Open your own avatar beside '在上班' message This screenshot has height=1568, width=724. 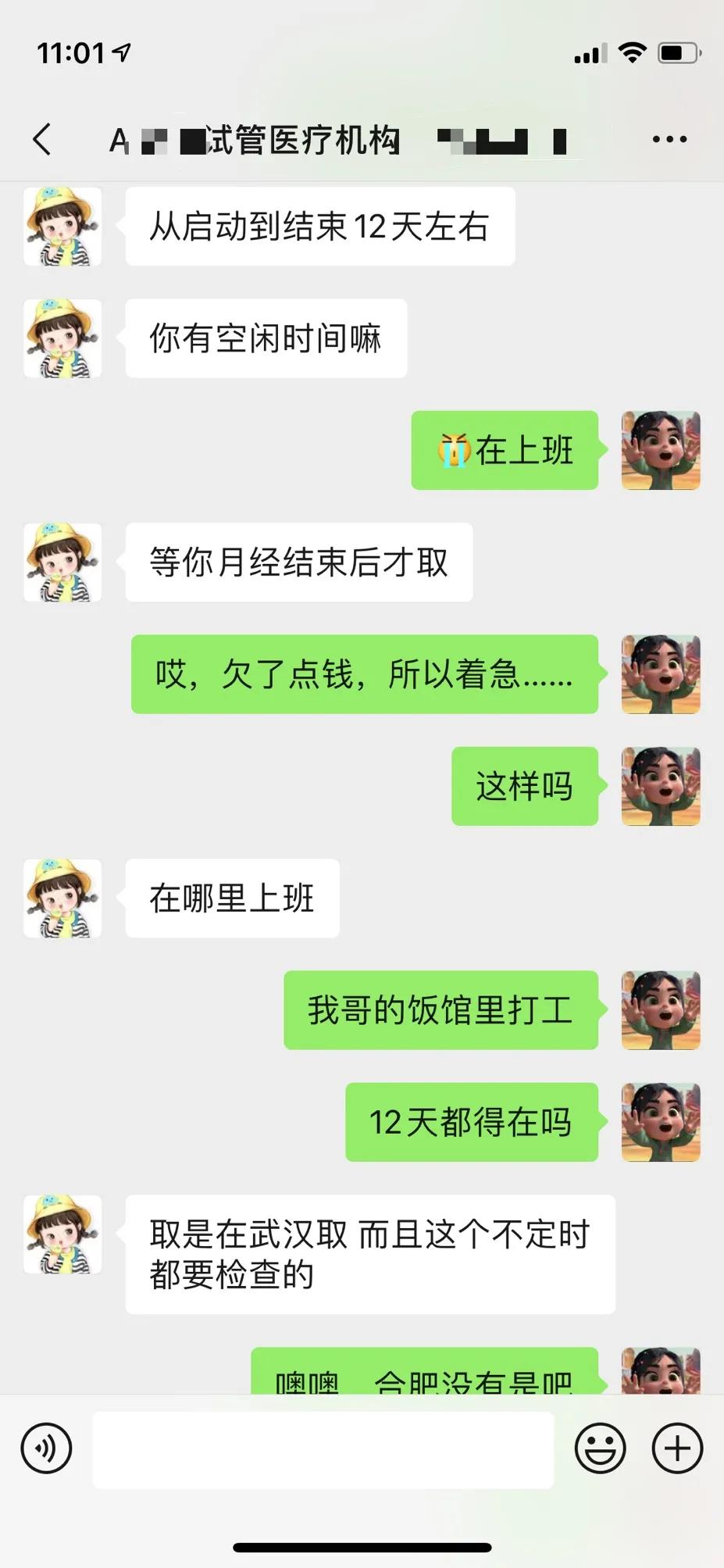click(x=660, y=451)
